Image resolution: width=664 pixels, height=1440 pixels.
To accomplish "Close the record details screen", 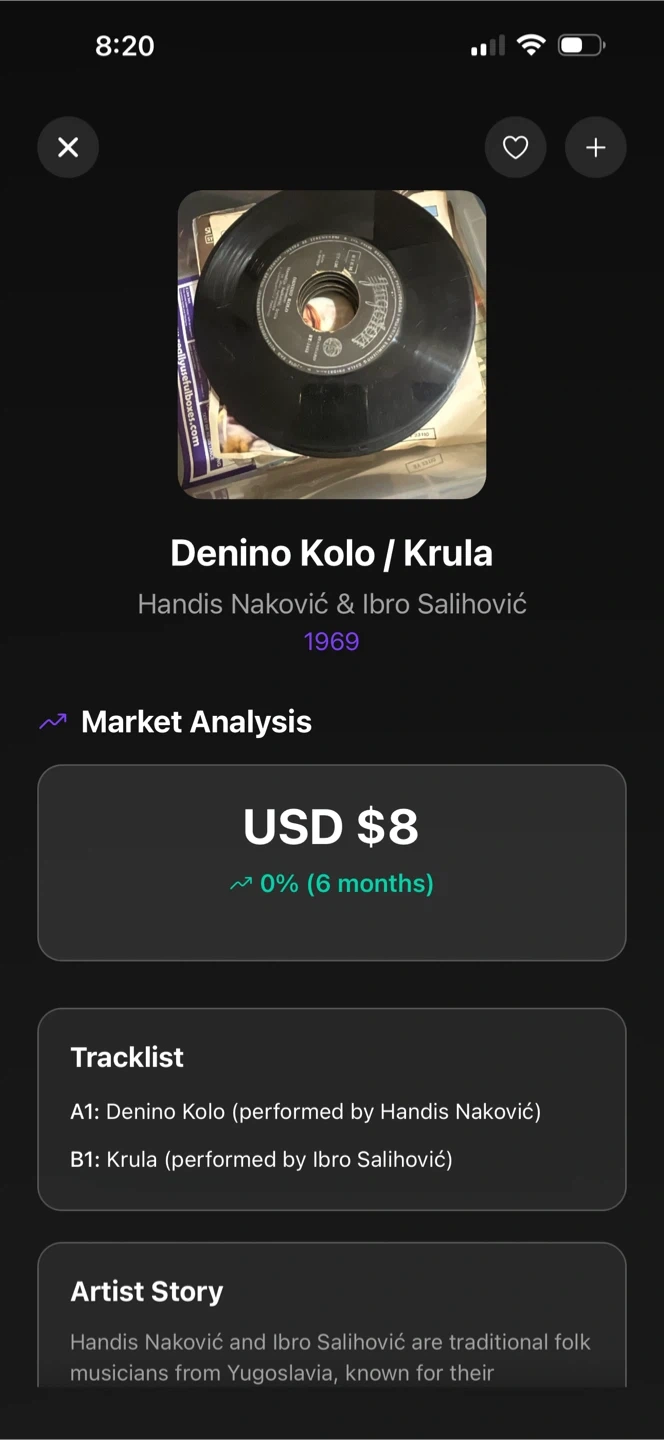I will [68, 148].
